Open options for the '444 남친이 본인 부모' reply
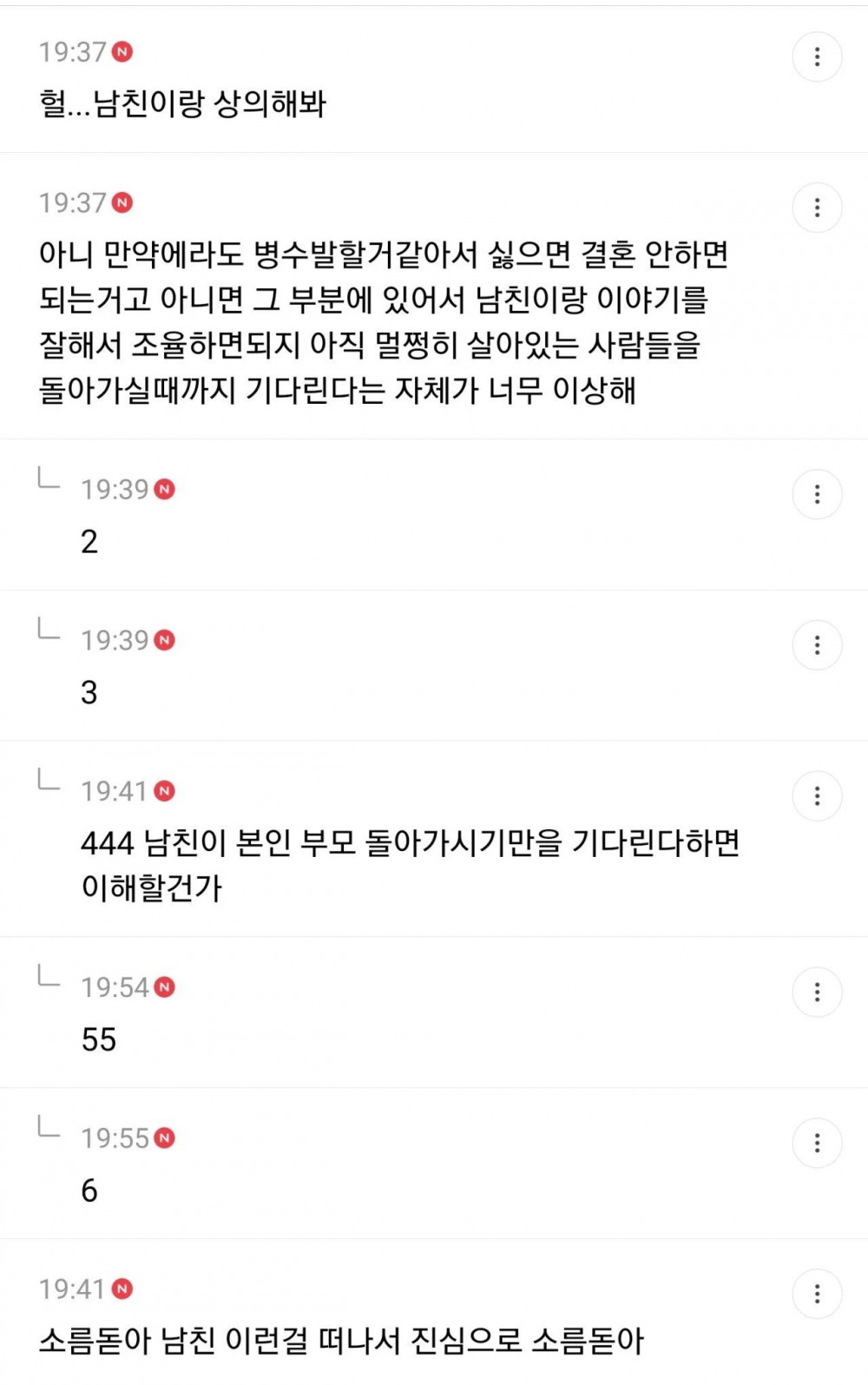The height and width of the screenshot is (1385, 868). tap(817, 796)
